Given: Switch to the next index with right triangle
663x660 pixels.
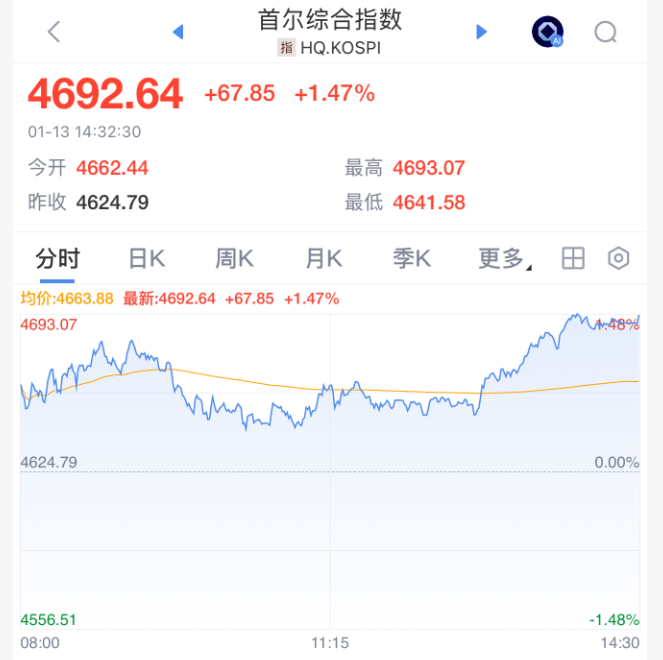Looking at the screenshot, I should pos(481,32).
